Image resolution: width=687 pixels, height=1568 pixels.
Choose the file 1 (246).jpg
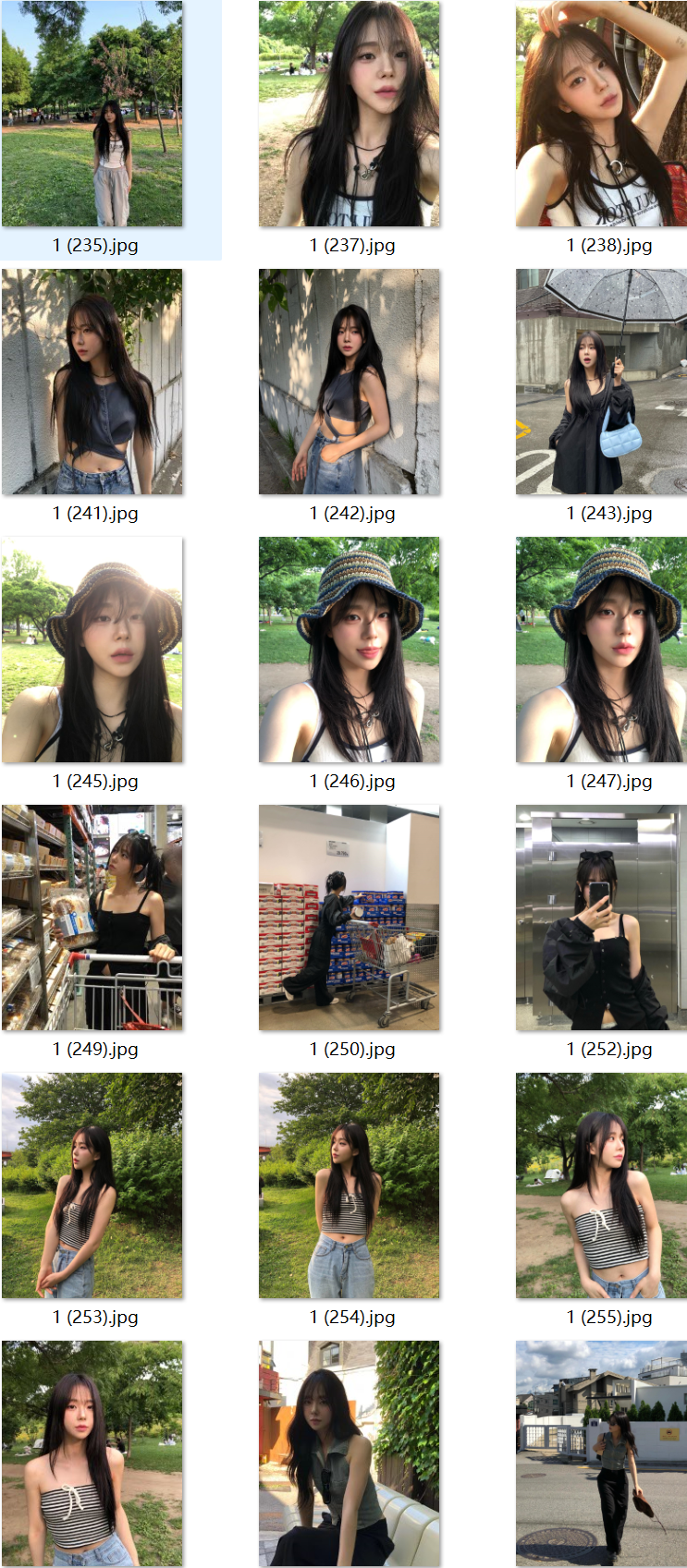coord(350,650)
